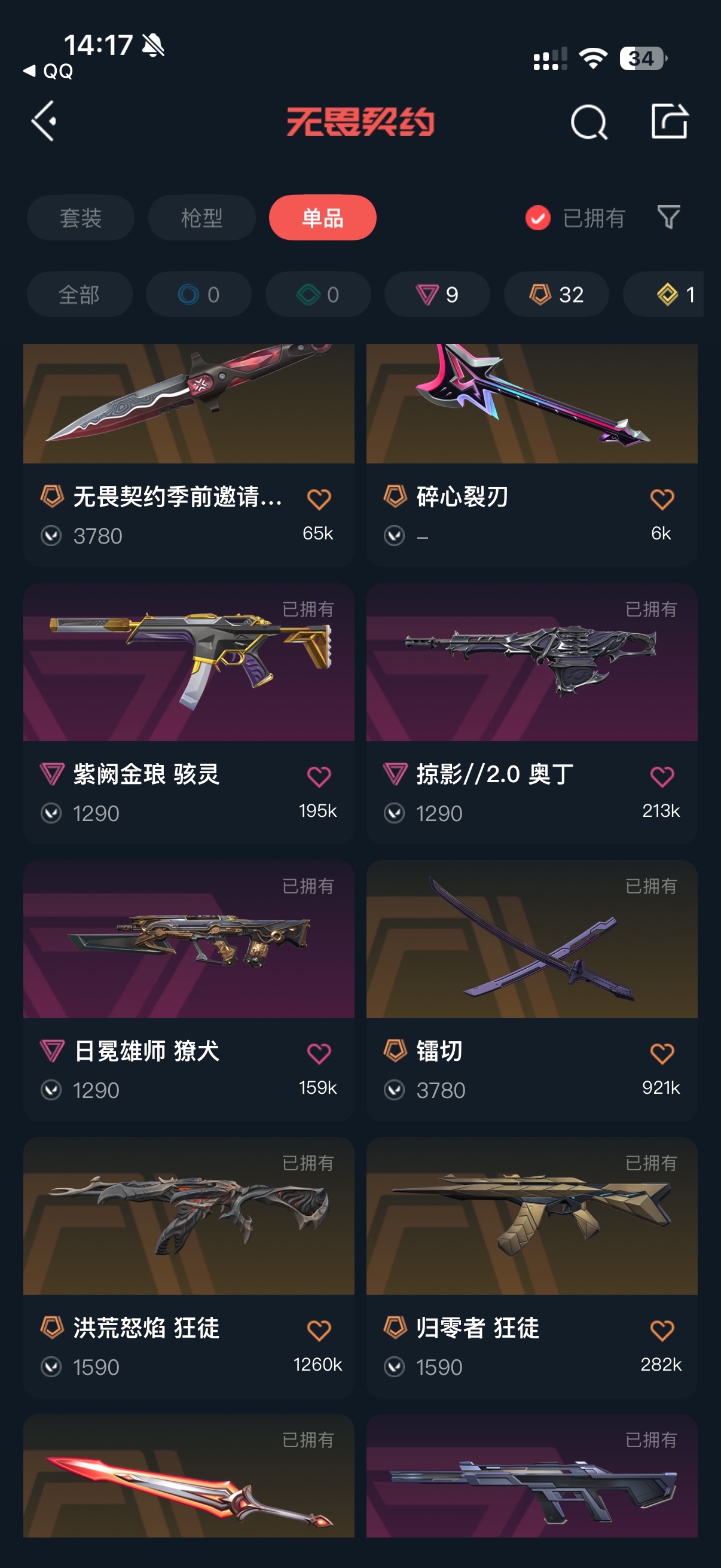The image size is (721, 1568).
Task: Filter by the purple tier chip showing 9
Action: (437, 295)
